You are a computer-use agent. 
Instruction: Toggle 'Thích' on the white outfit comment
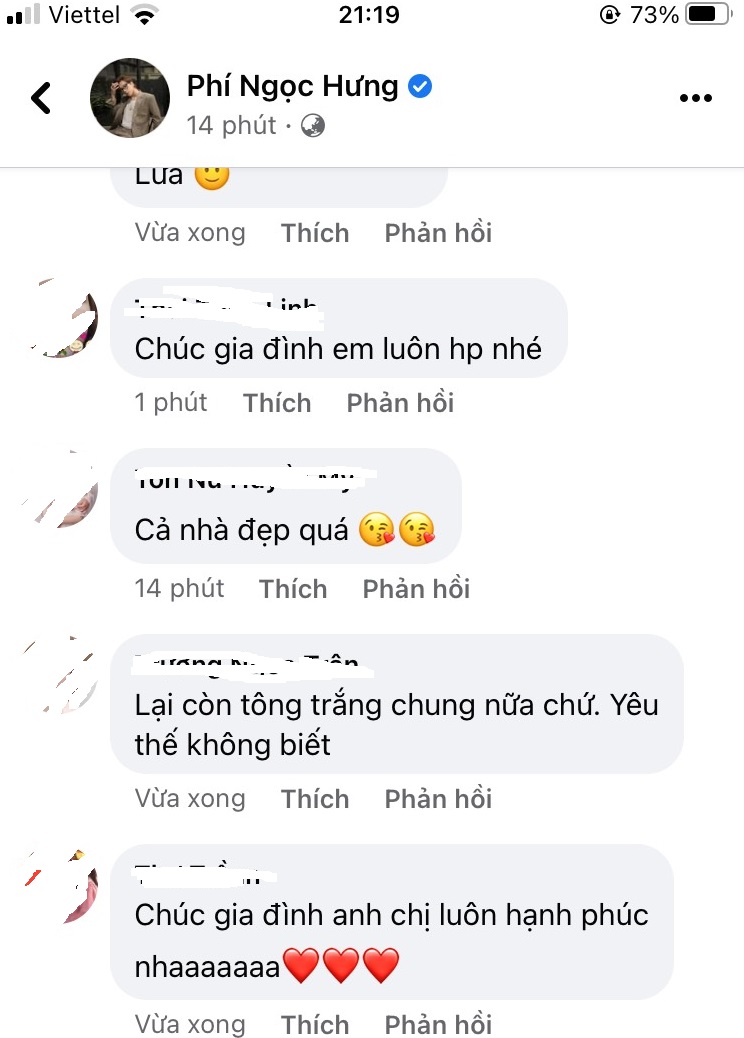click(315, 798)
